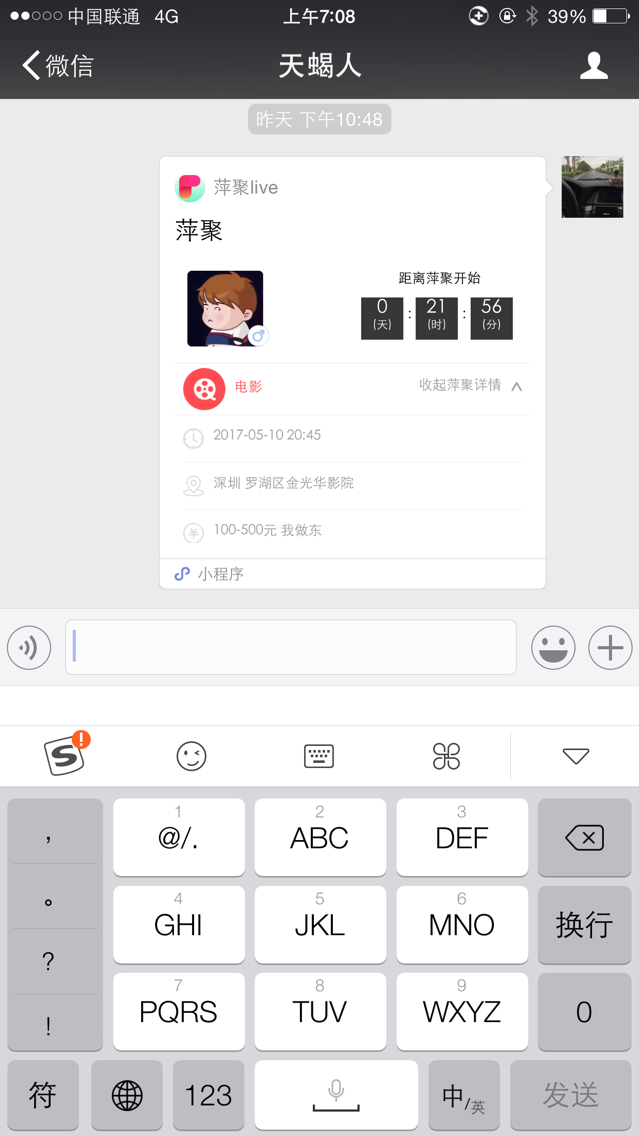This screenshot has height=1136, width=639.
Task: Open the keyboard emoticon face icon
Action: tap(191, 756)
